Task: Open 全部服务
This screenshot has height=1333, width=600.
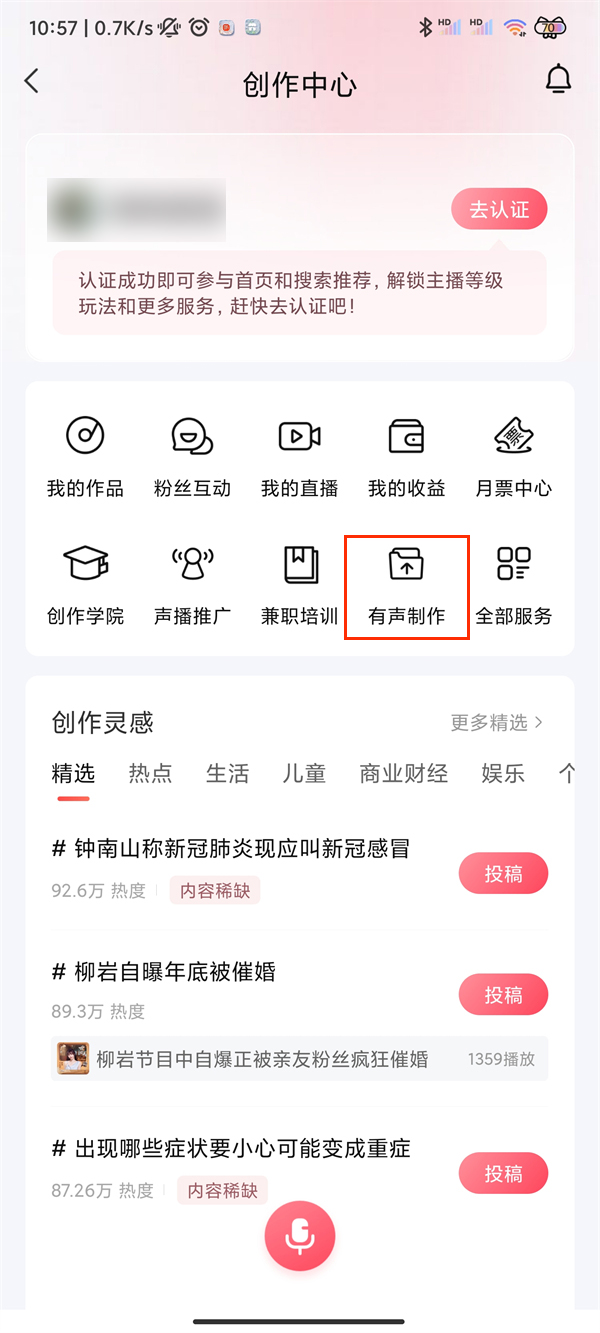Action: point(513,586)
